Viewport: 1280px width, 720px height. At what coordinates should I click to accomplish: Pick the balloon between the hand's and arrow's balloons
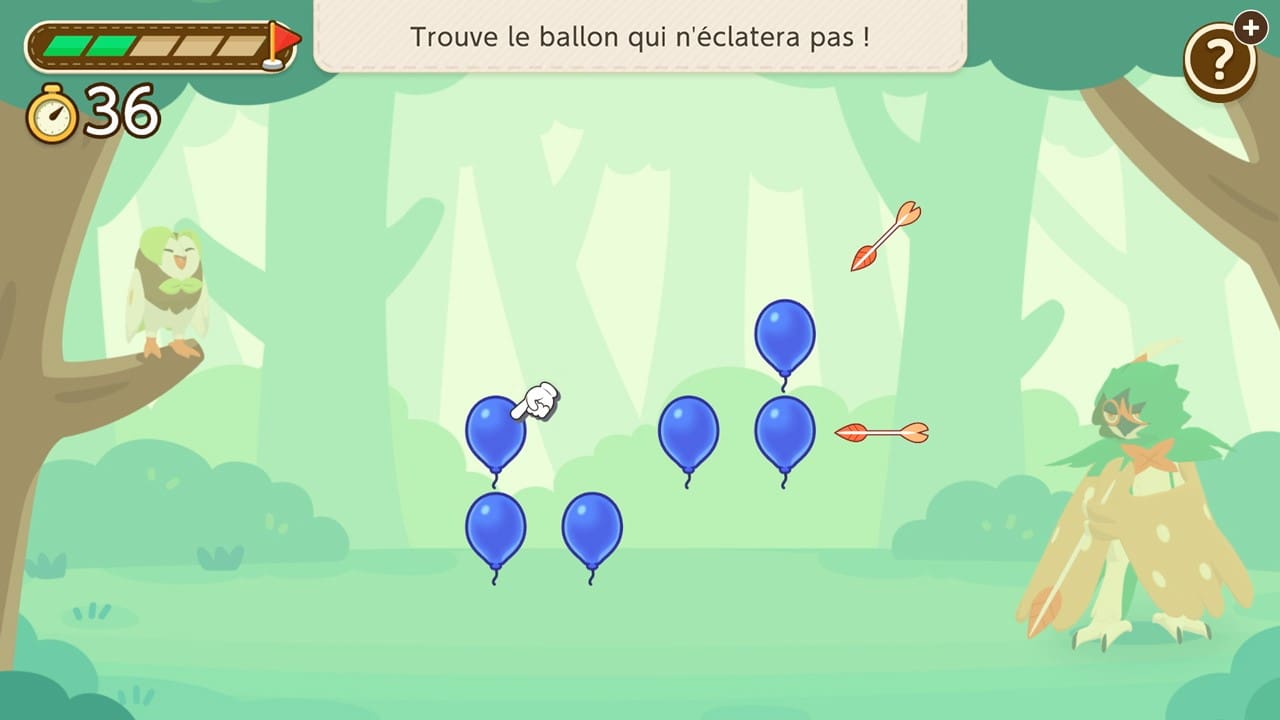(688, 432)
